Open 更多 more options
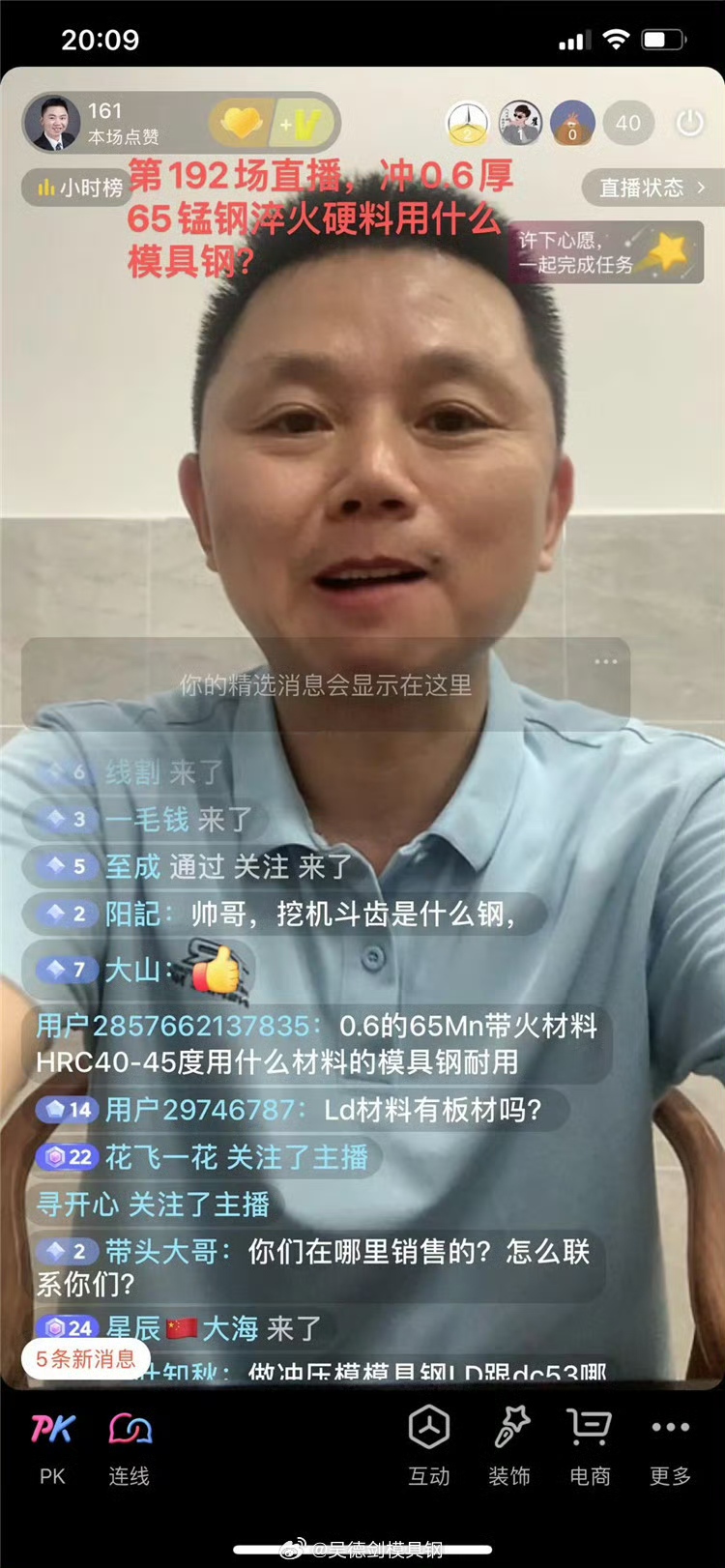This screenshot has height=1568, width=725. pyautogui.click(x=670, y=1444)
